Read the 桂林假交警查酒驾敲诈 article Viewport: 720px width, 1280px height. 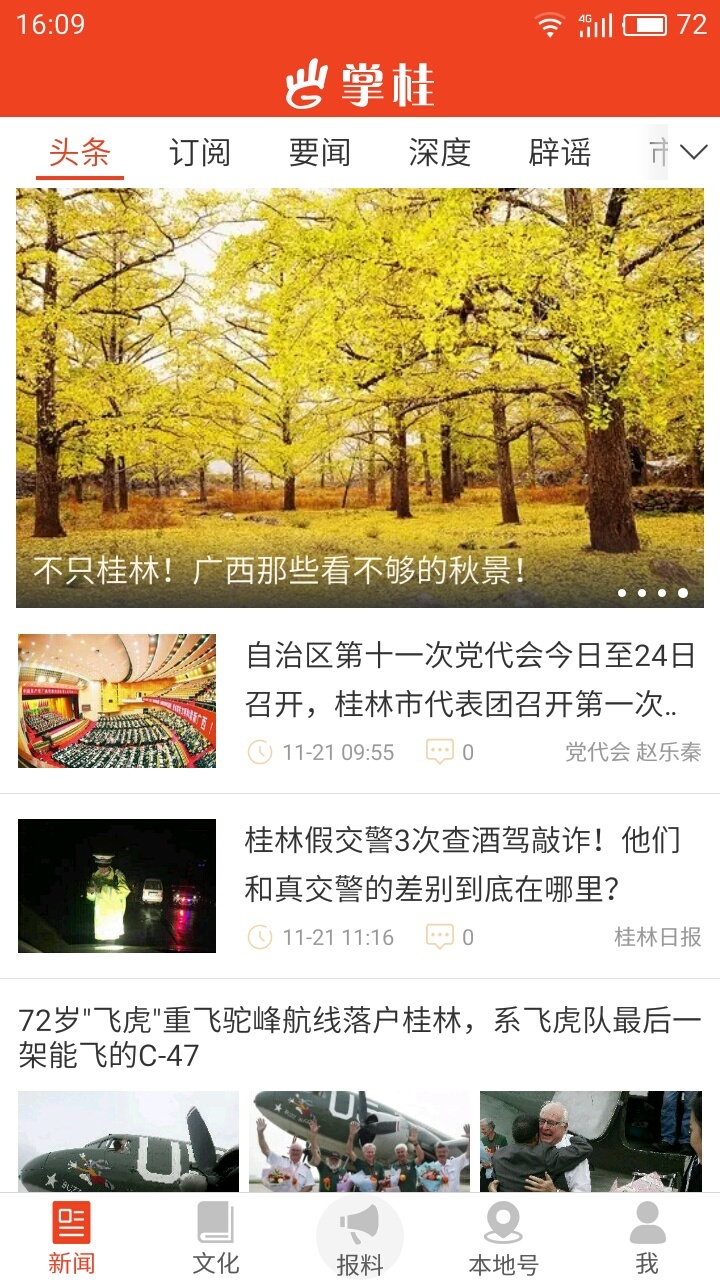coord(463,865)
